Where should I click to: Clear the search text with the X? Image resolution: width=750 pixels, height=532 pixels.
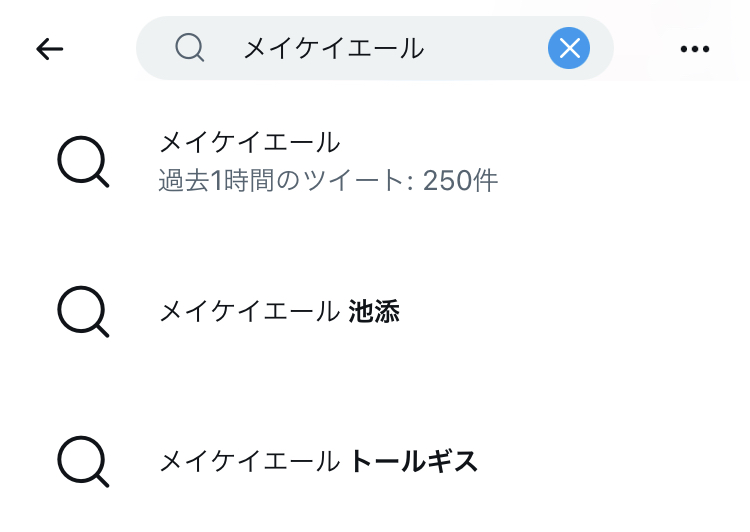pyautogui.click(x=569, y=48)
